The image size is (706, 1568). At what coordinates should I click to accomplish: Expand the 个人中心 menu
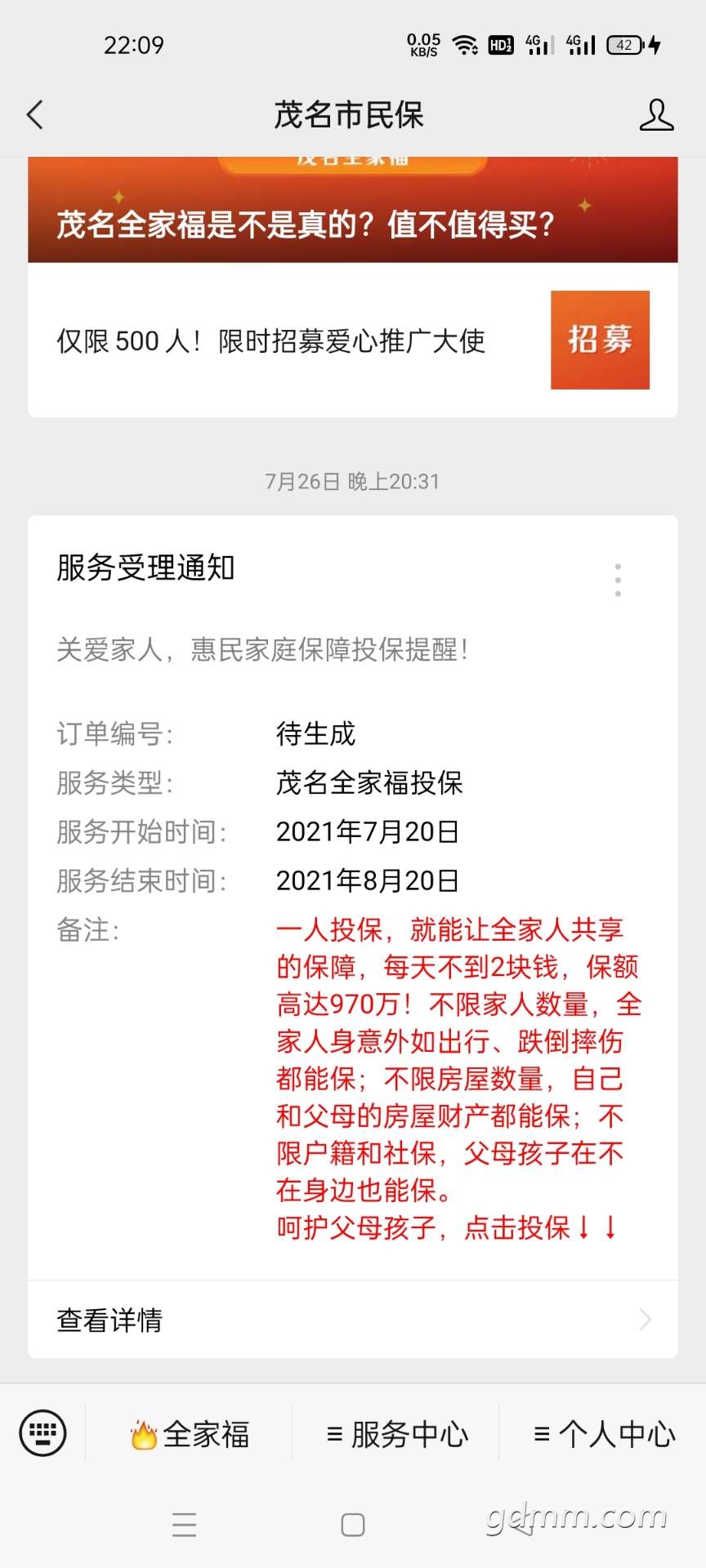604,1434
